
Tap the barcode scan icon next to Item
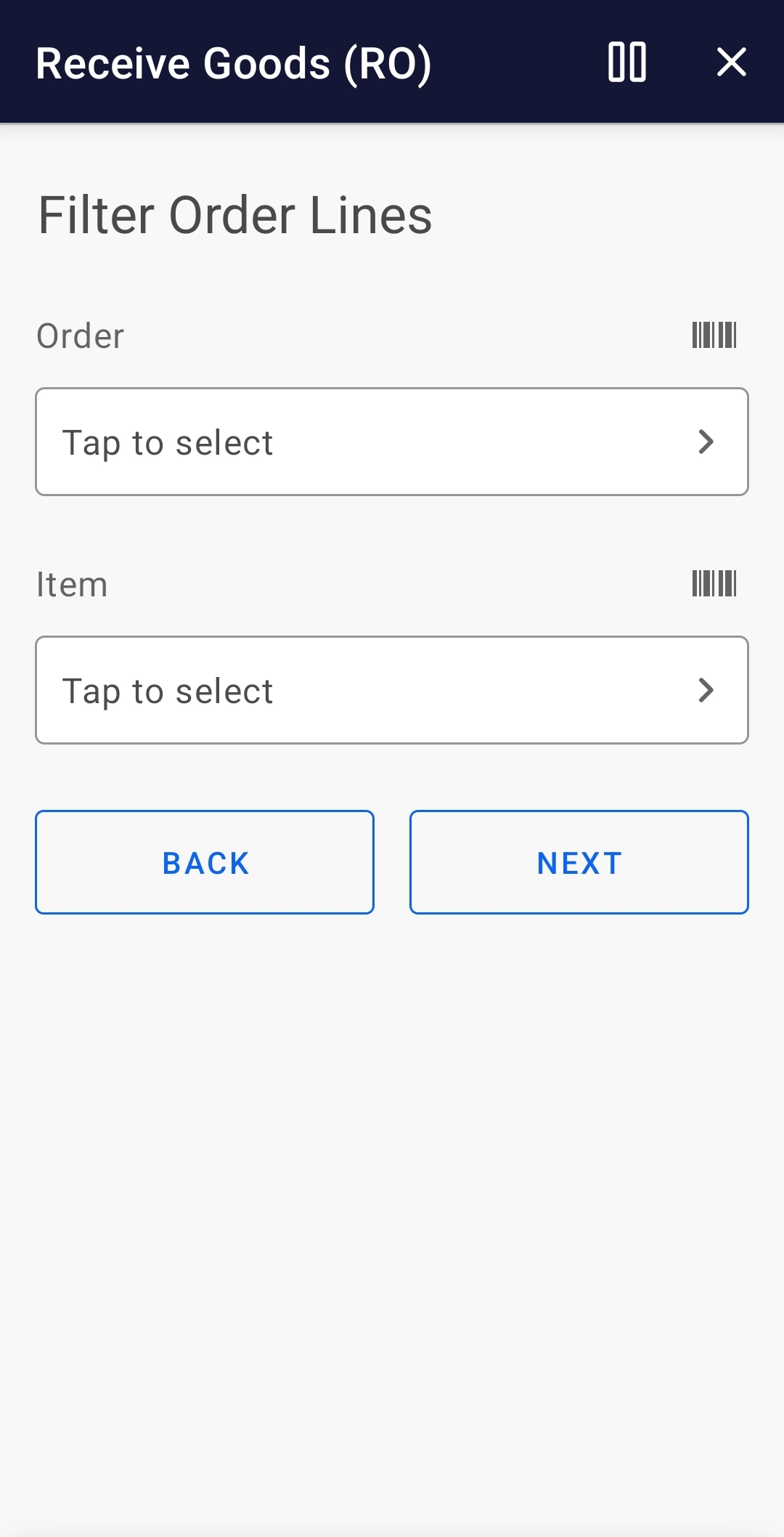(714, 583)
